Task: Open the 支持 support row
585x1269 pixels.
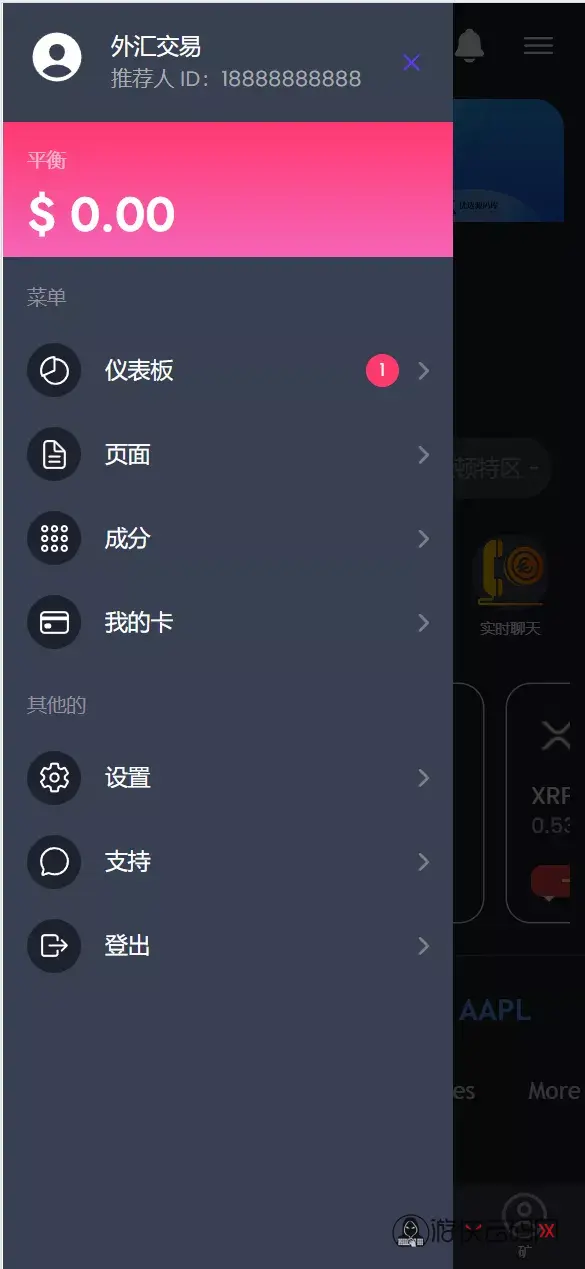Action: (228, 862)
